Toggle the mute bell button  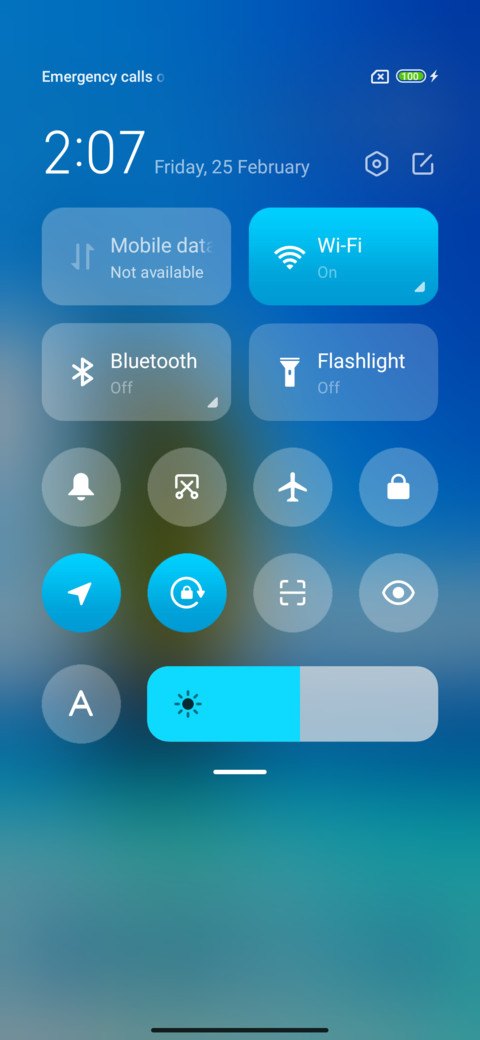click(82, 487)
